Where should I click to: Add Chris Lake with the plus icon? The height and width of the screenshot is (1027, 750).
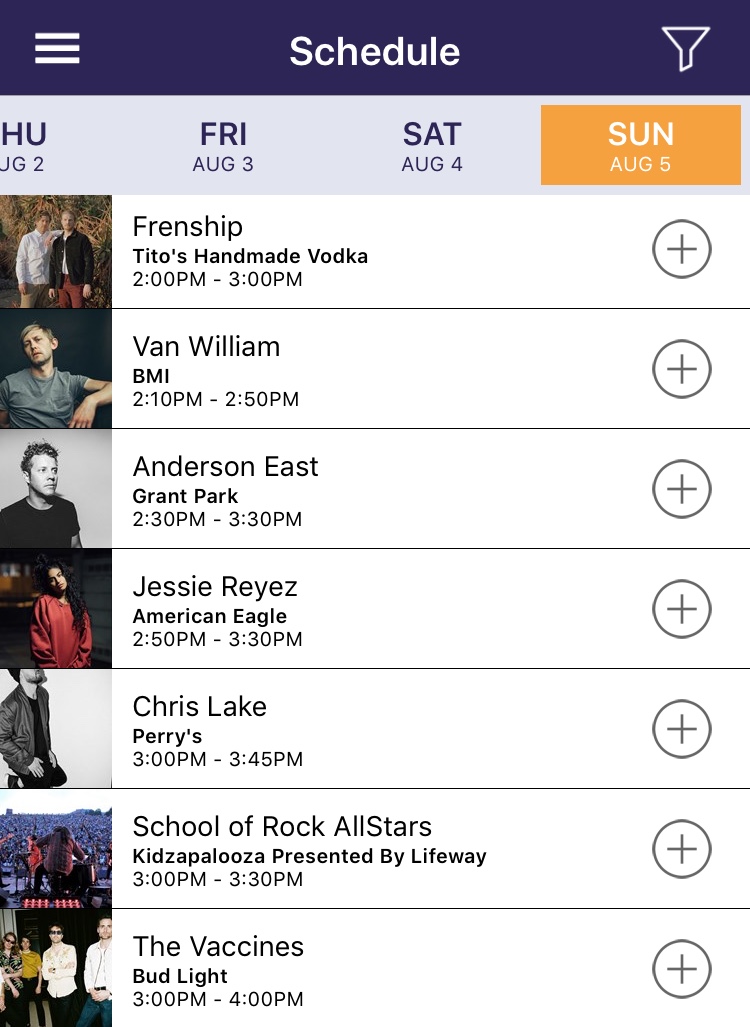681,730
